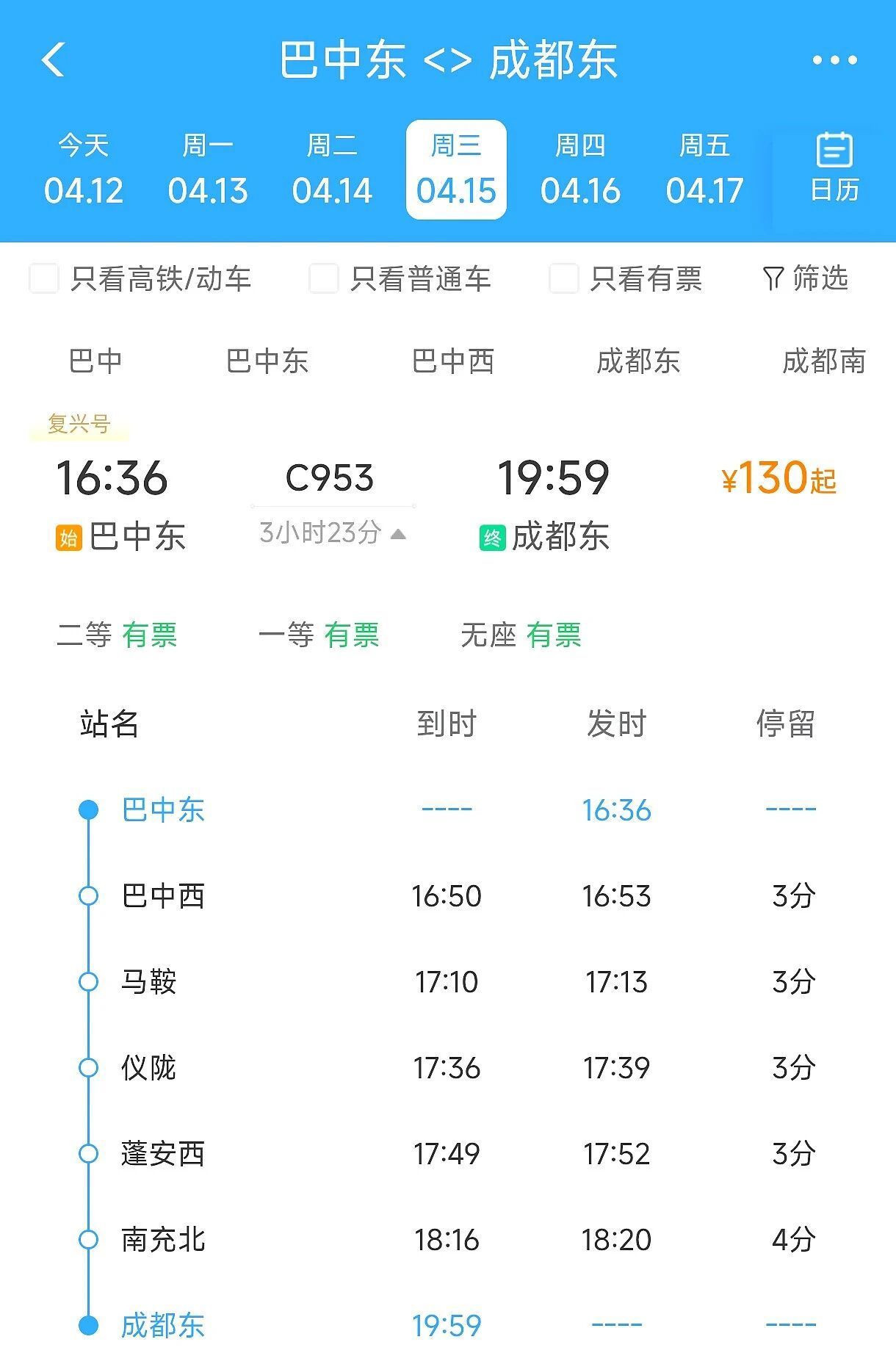
Task: Select Friday 04.17 date
Action: [704, 170]
